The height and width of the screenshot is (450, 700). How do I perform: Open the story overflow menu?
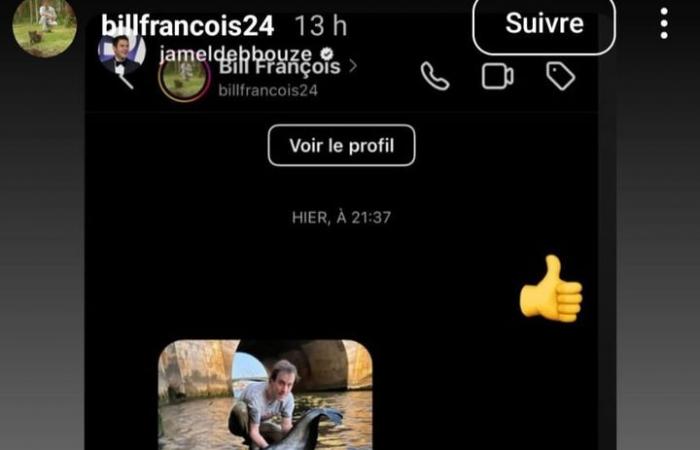pyautogui.click(x=664, y=23)
